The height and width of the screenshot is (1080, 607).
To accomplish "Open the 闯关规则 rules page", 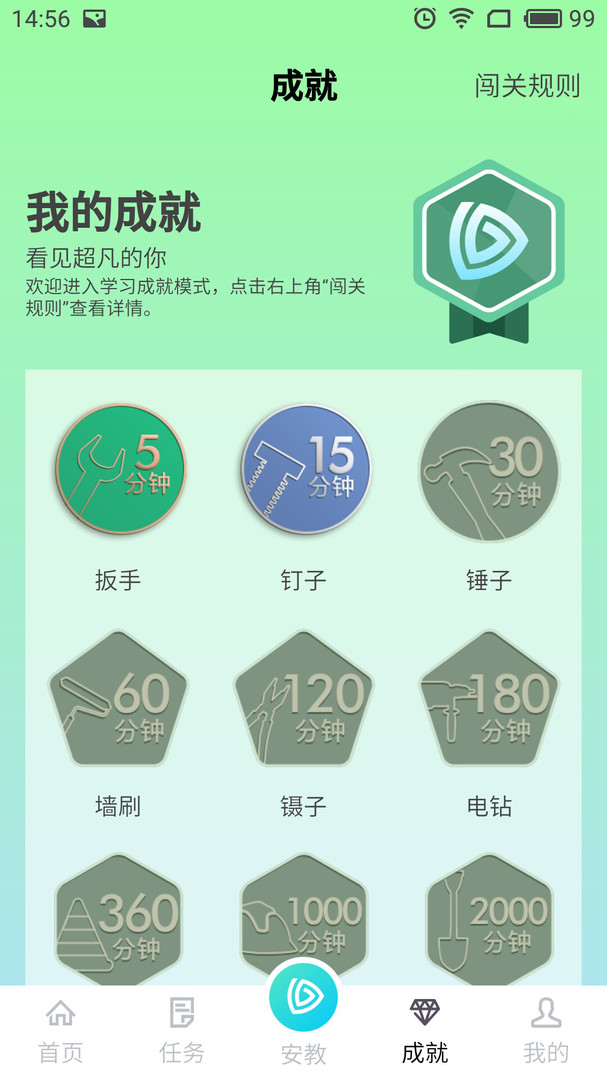I will click(x=527, y=86).
